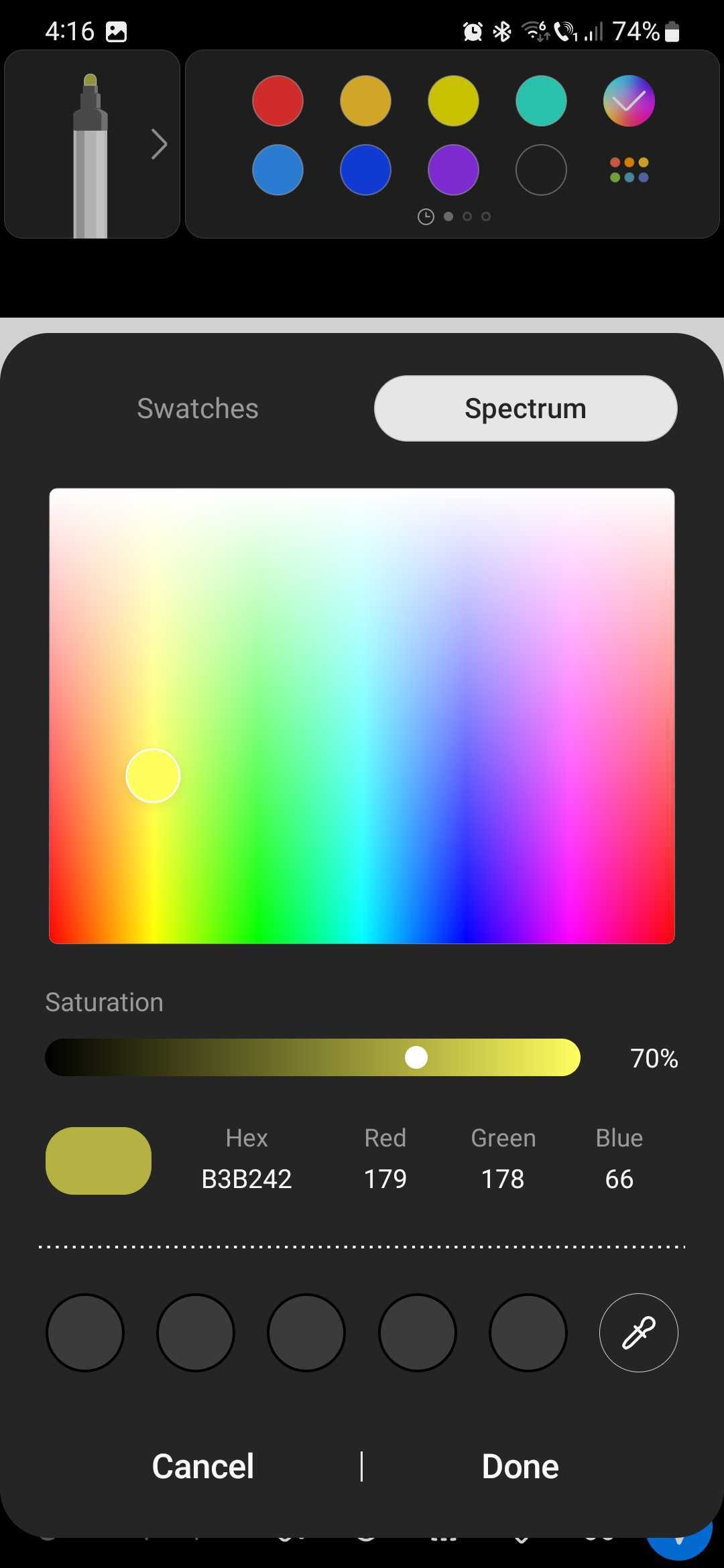Select the yellow color preset
The width and height of the screenshot is (724, 1568).
(453, 101)
